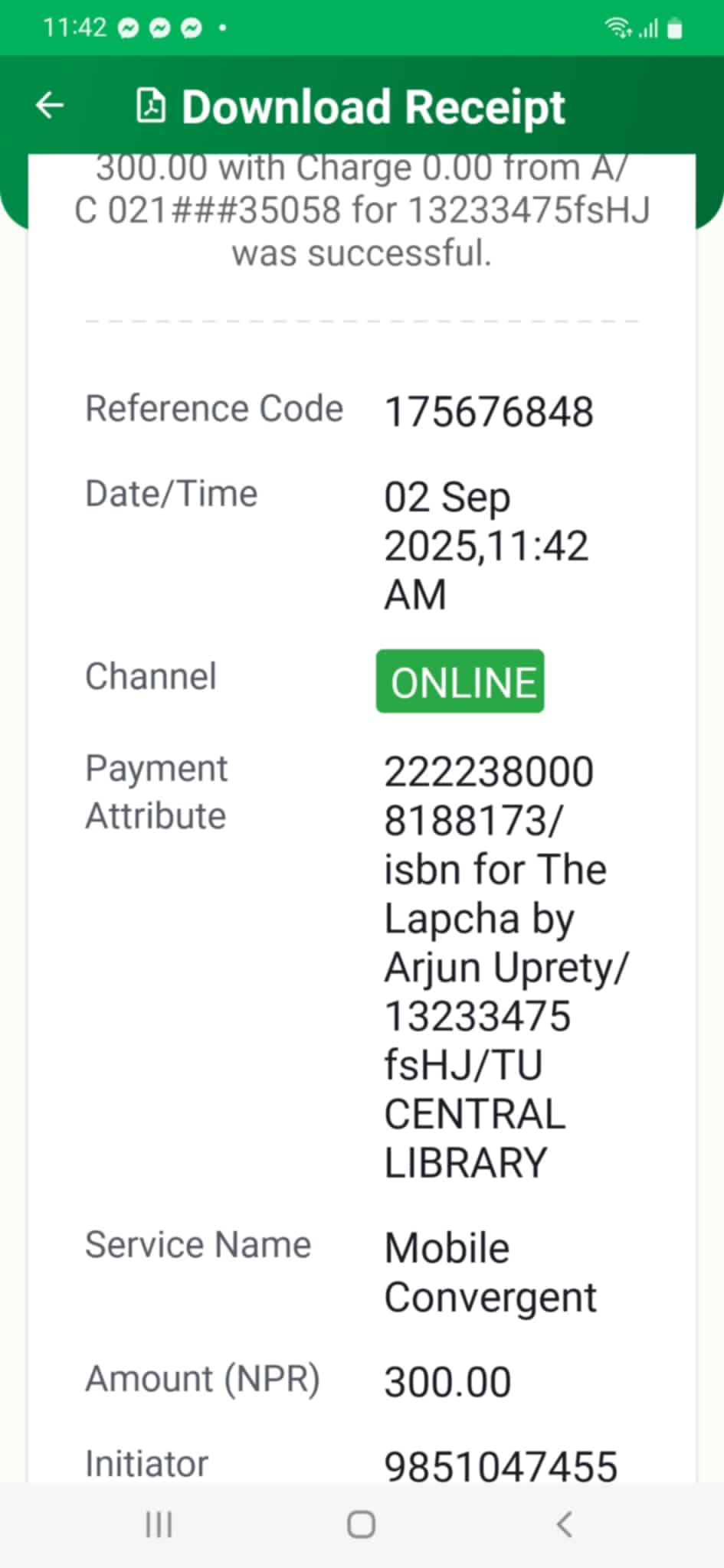Image resolution: width=724 pixels, height=1568 pixels.
Task: Open recent apps from navigation bar
Action: 159,1524
